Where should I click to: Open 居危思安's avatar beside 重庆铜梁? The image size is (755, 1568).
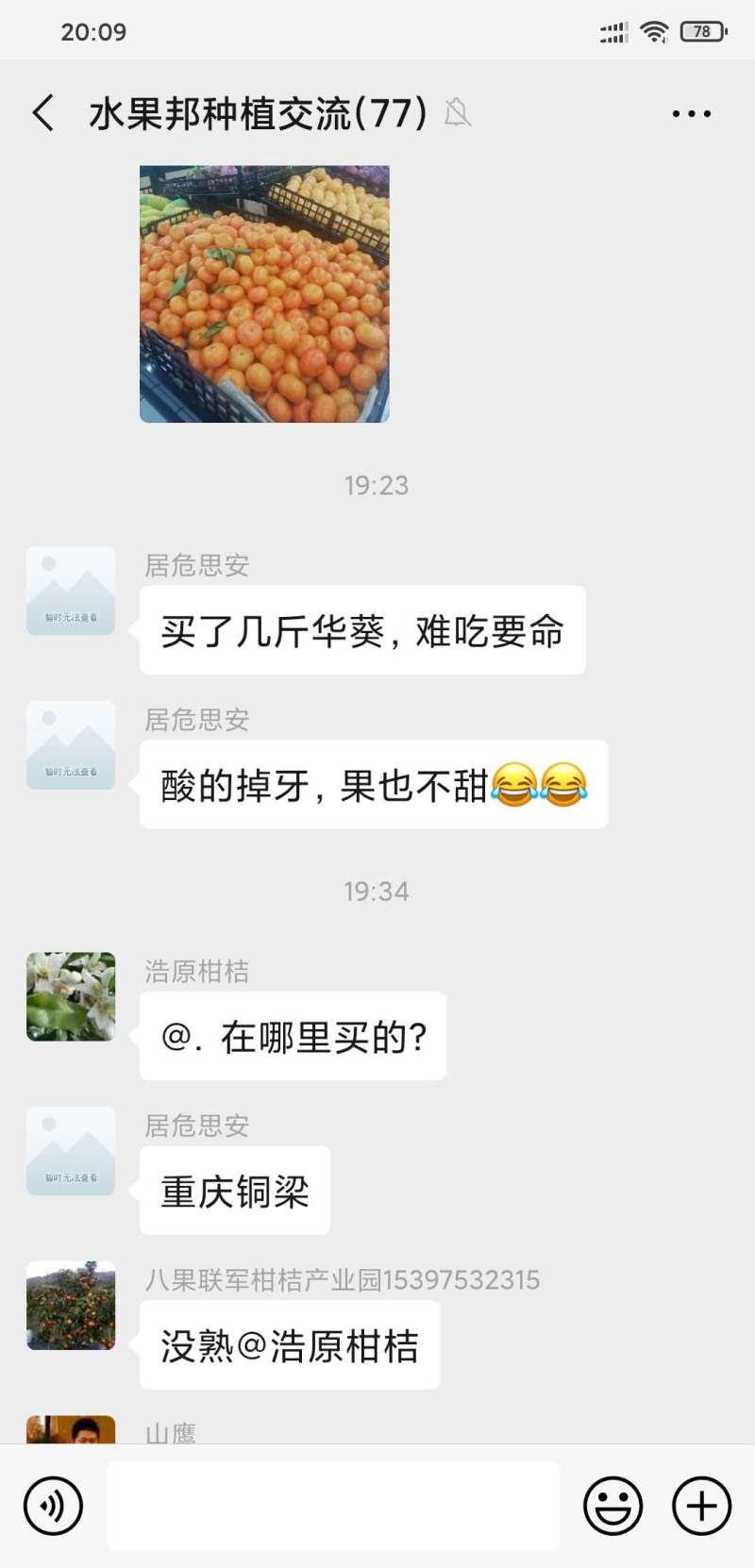[71, 1151]
